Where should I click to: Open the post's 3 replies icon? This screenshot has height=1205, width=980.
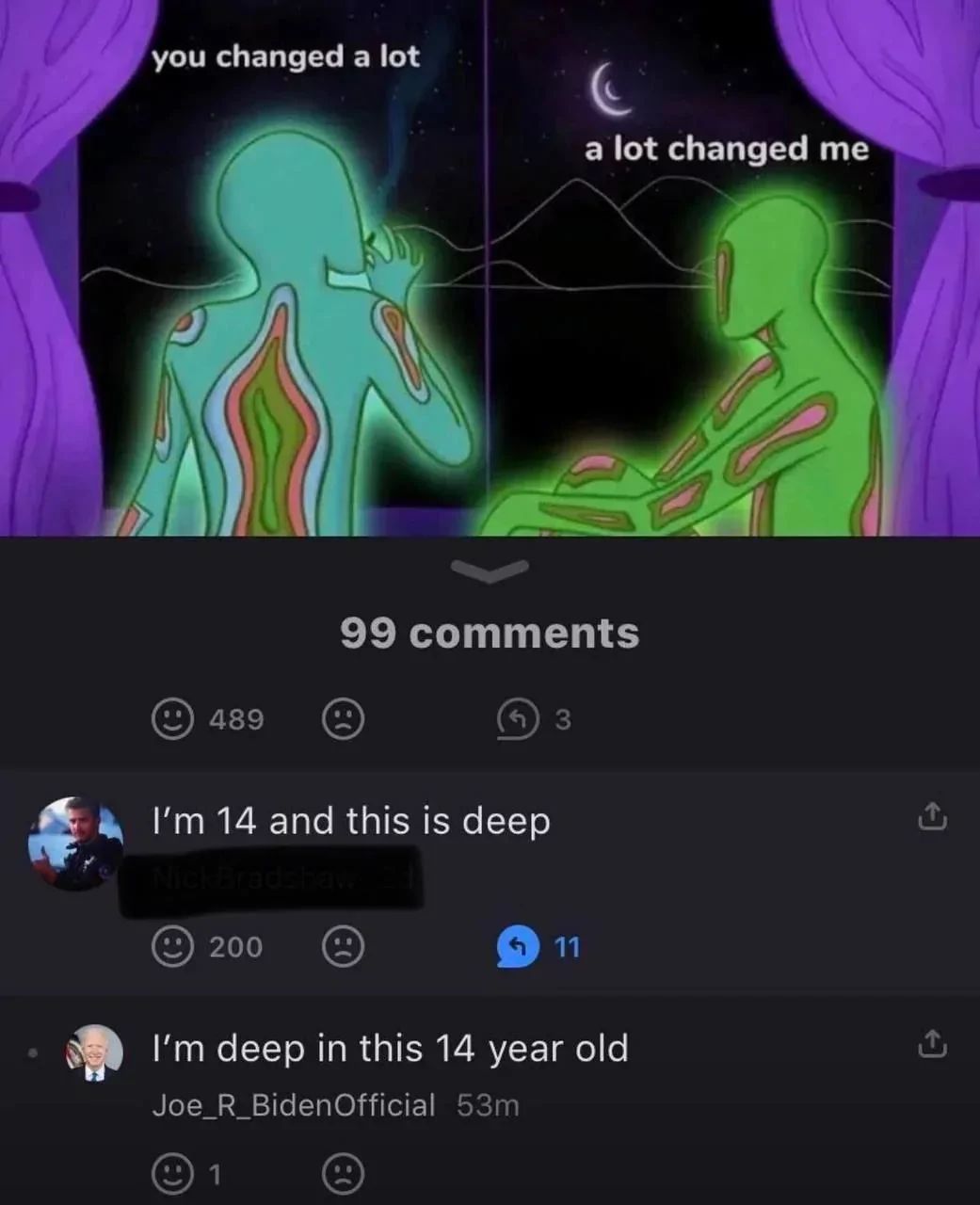tap(517, 719)
